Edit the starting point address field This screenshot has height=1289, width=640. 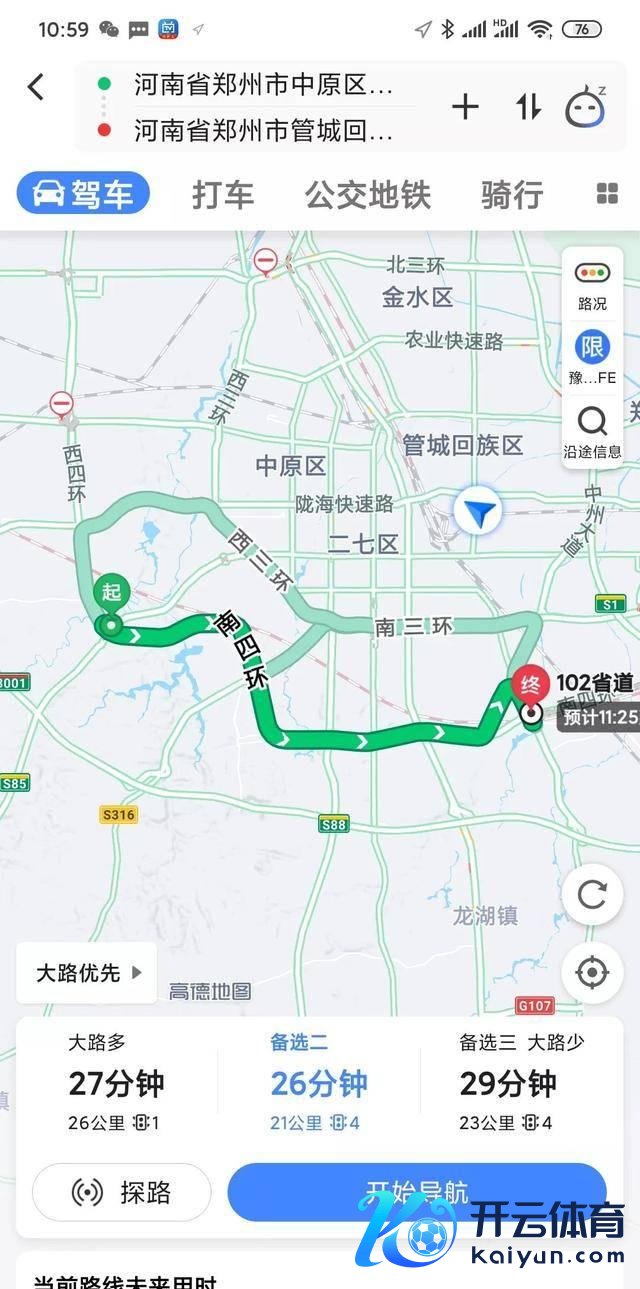[x=264, y=84]
